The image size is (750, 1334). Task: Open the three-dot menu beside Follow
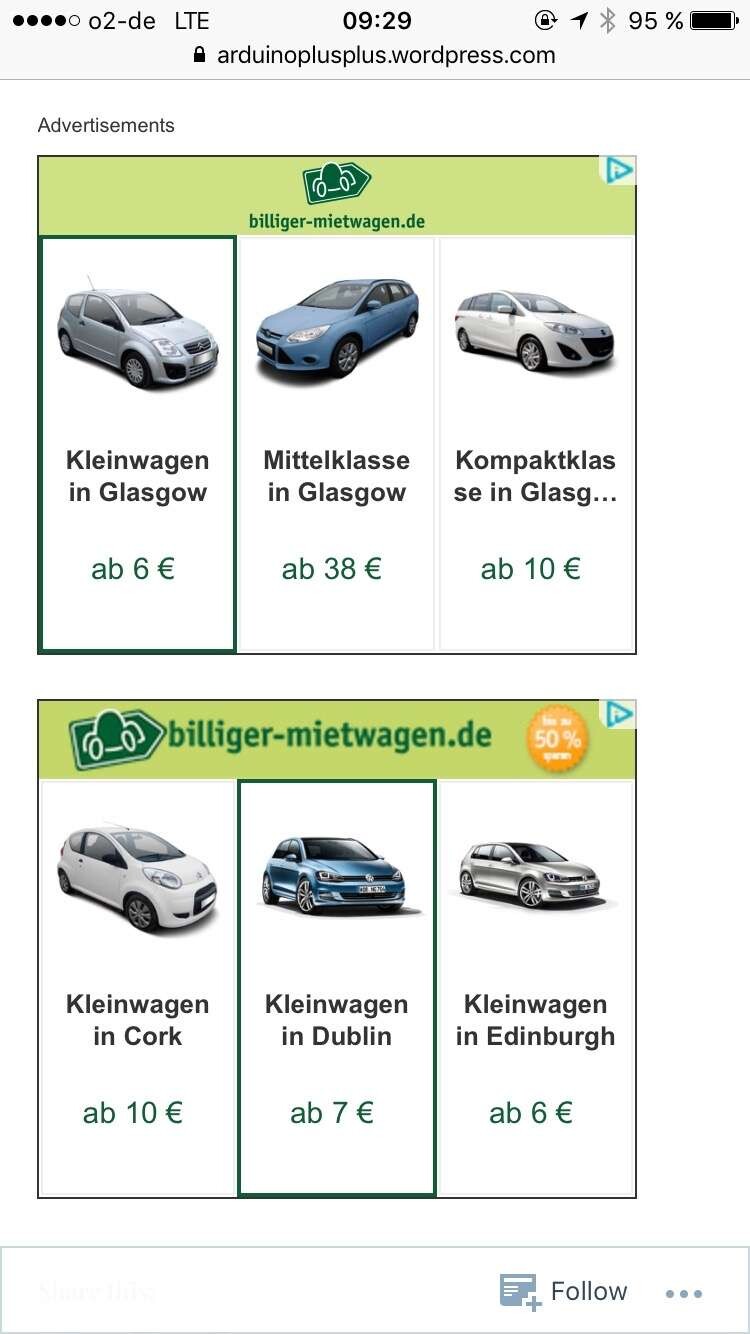pyautogui.click(x=684, y=1293)
